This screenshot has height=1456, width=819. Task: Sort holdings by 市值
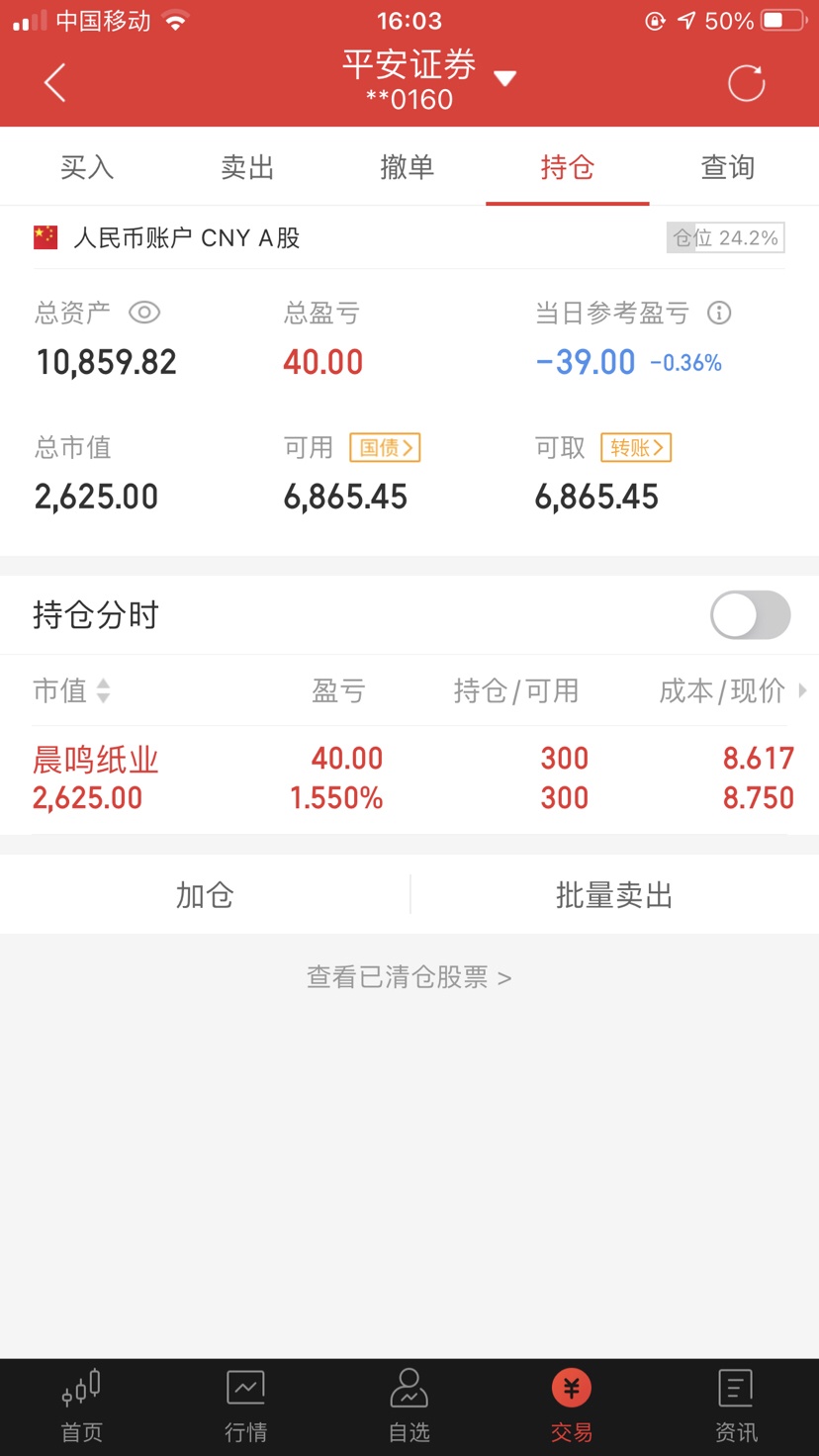72,690
